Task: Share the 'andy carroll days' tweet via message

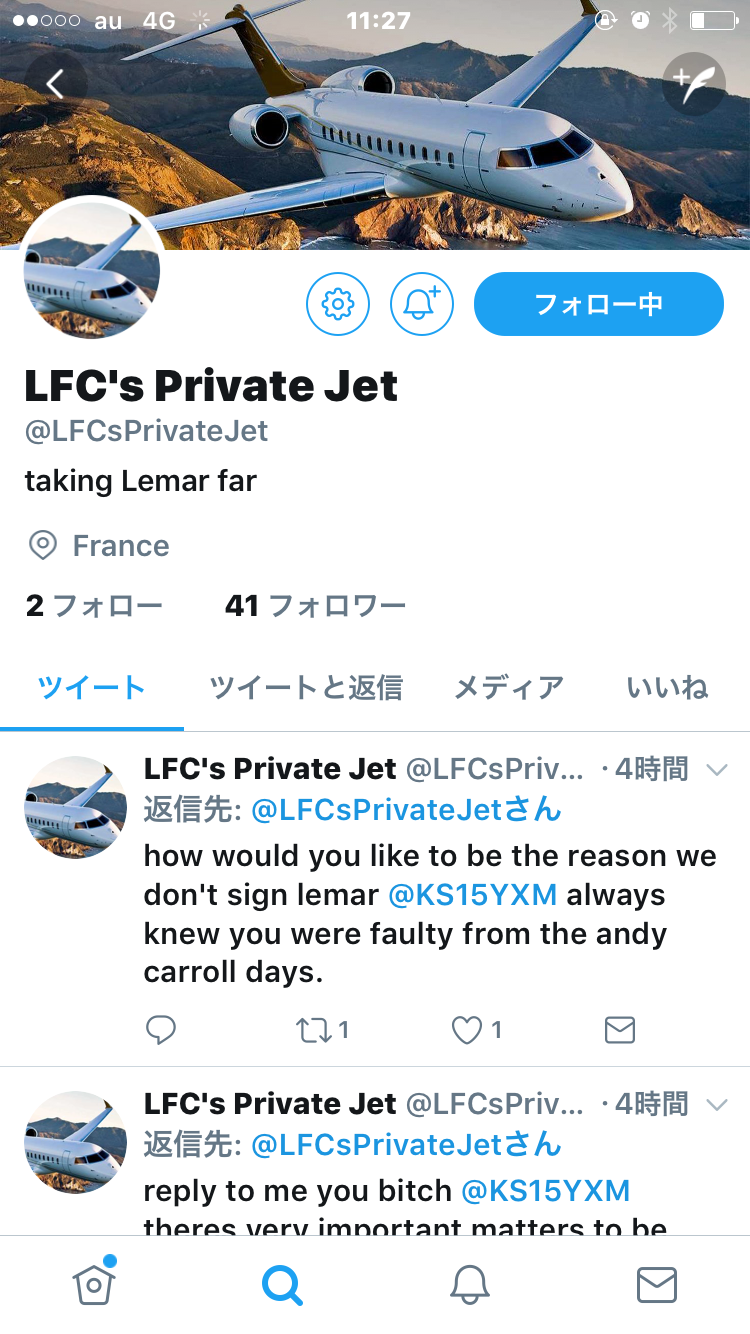Action: [620, 1030]
